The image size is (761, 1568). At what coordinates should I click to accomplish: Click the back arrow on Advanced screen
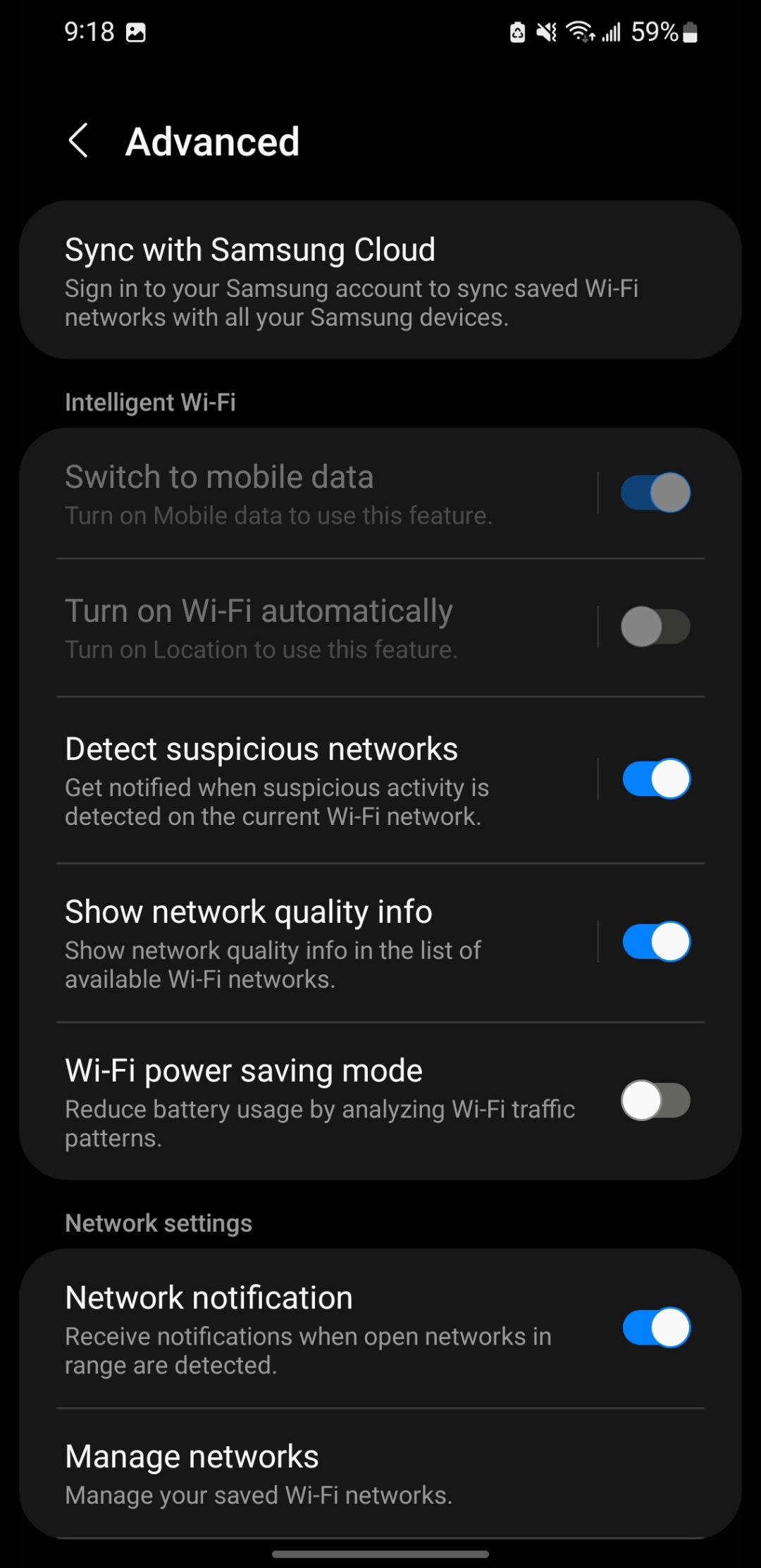point(79,142)
